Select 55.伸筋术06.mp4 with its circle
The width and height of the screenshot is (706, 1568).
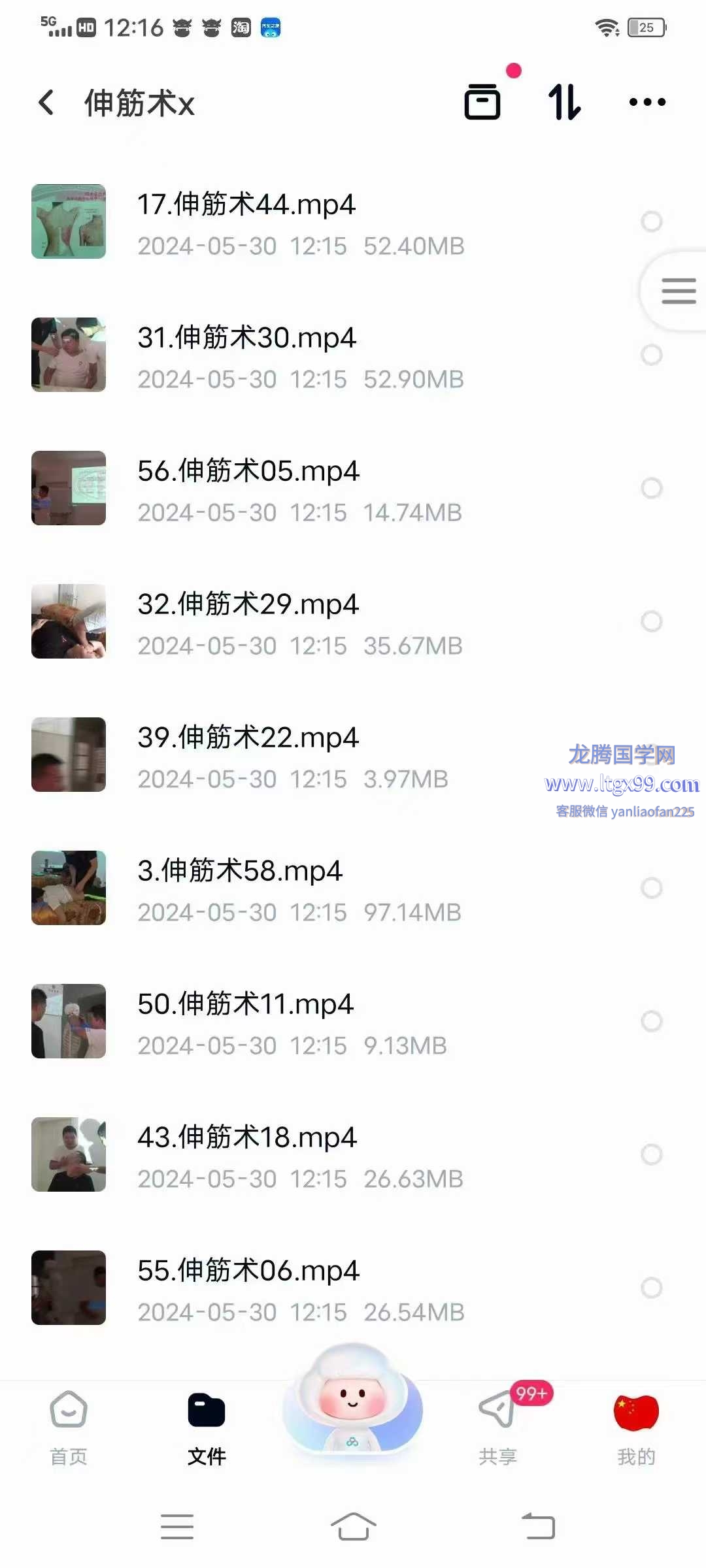651,1288
